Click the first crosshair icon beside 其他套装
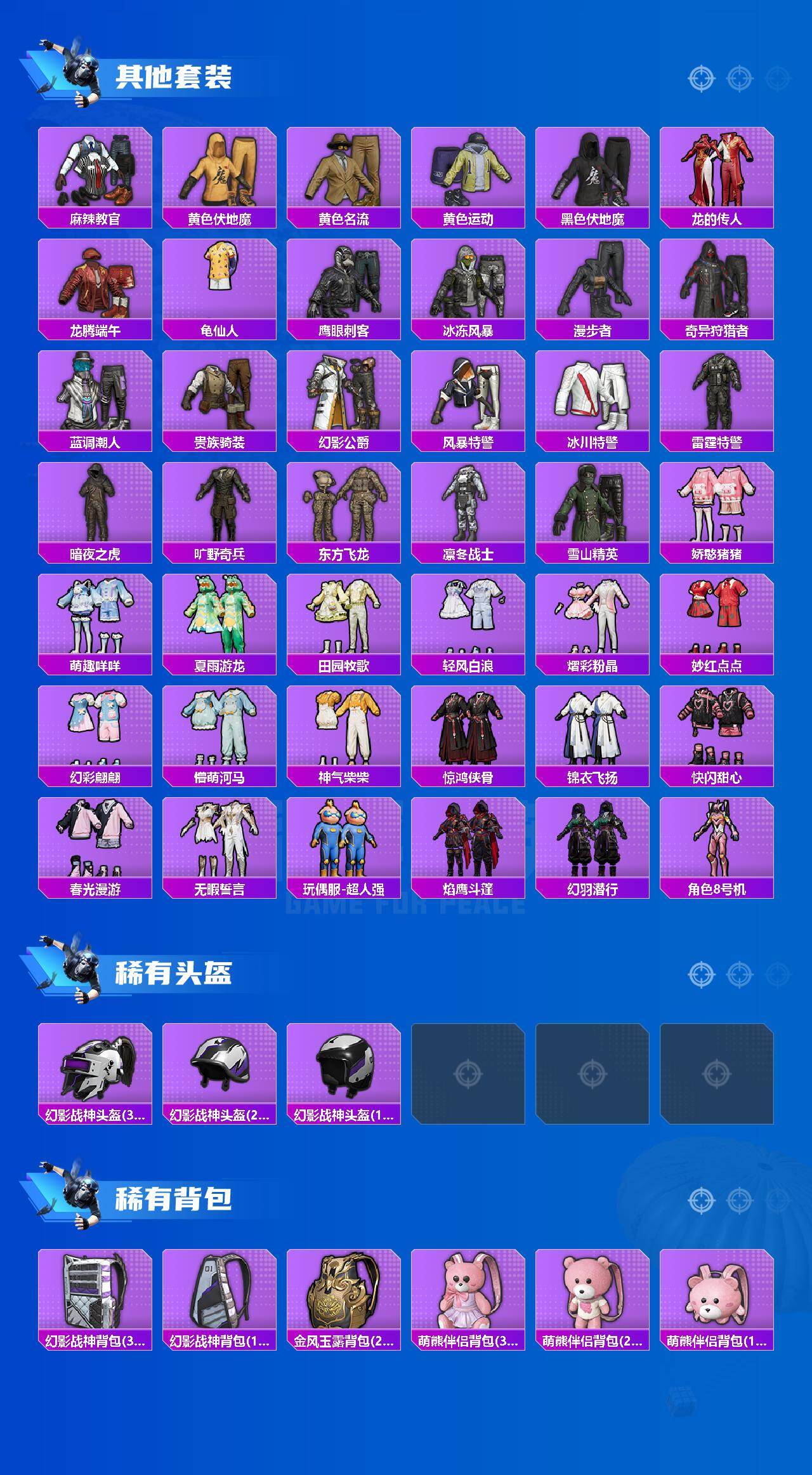The width and height of the screenshot is (812, 1475). 701,79
